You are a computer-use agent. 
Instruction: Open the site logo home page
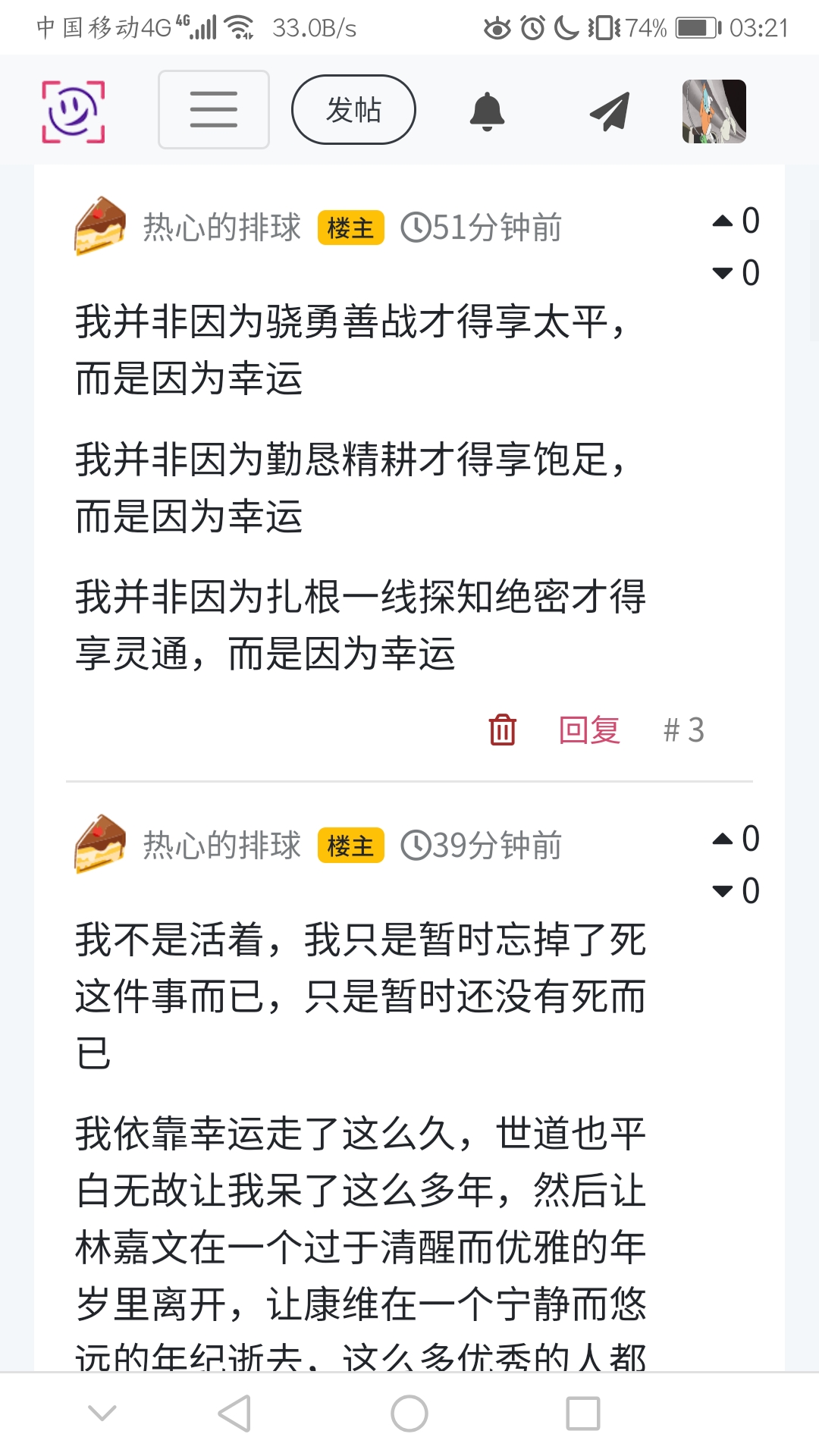point(73,111)
